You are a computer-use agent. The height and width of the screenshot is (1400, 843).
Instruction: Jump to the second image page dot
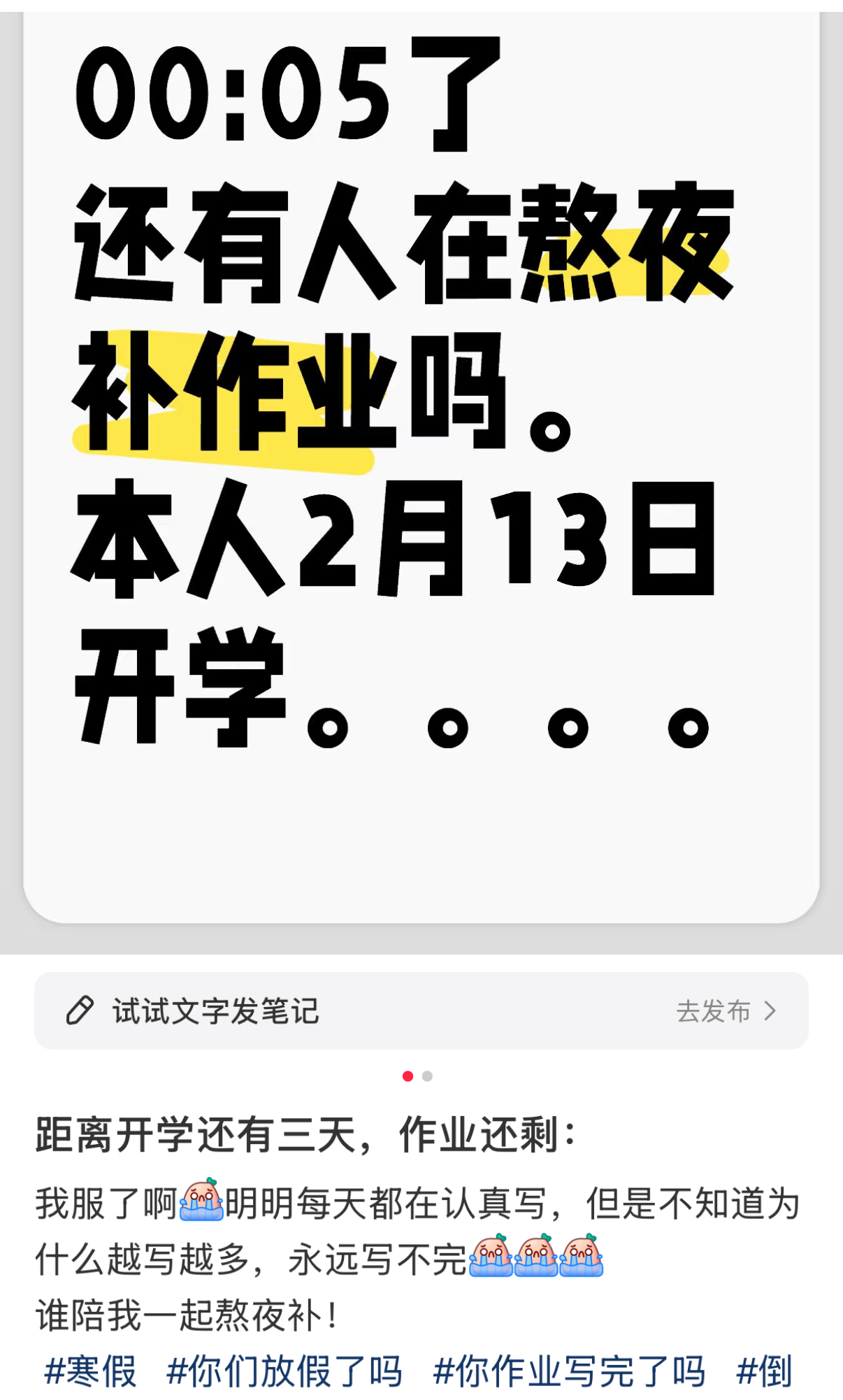click(428, 1076)
